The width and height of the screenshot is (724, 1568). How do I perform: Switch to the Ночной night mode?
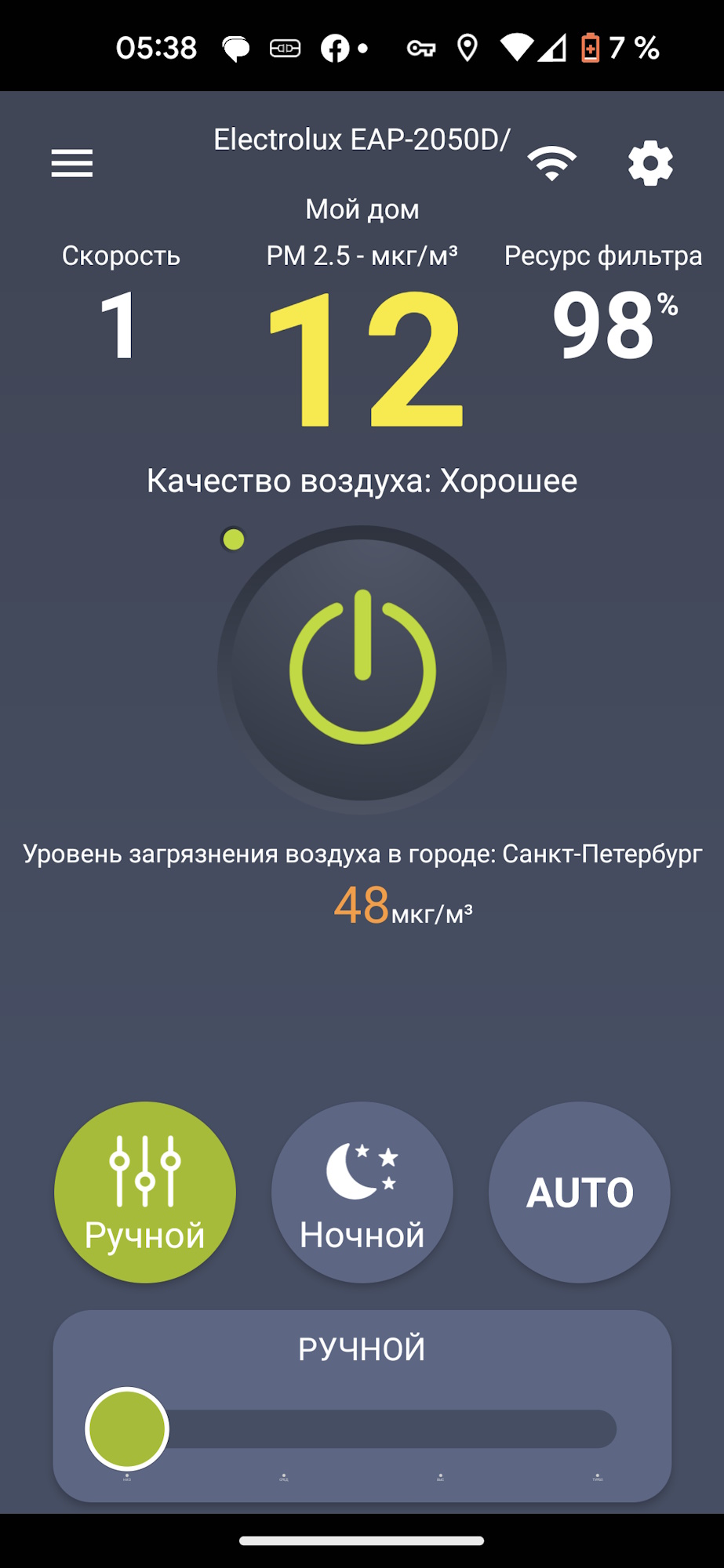362,1192
